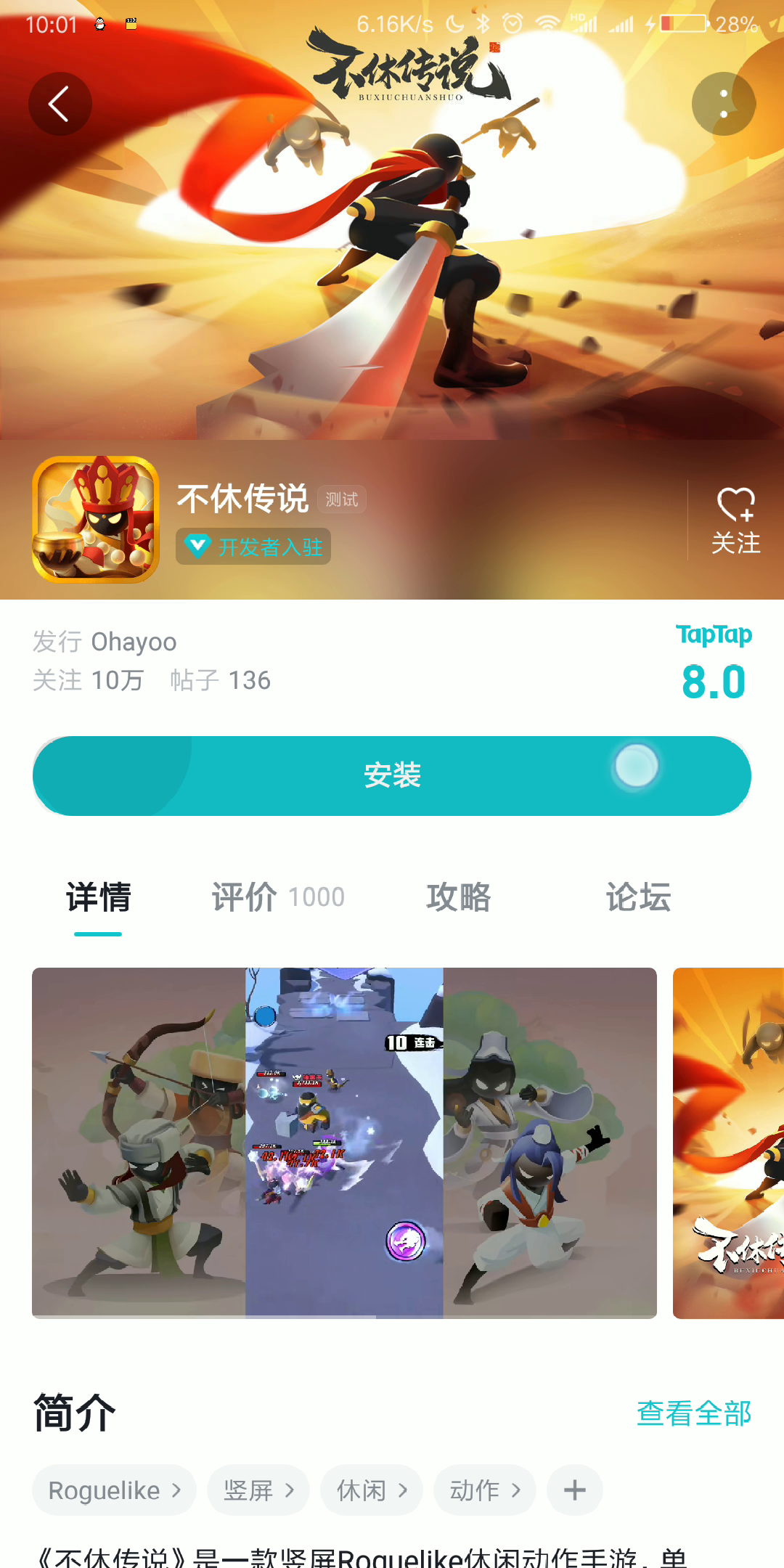Image resolution: width=784 pixels, height=1568 pixels.
Task: Open the 竖屏 tag chip
Action: [258, 1490]
